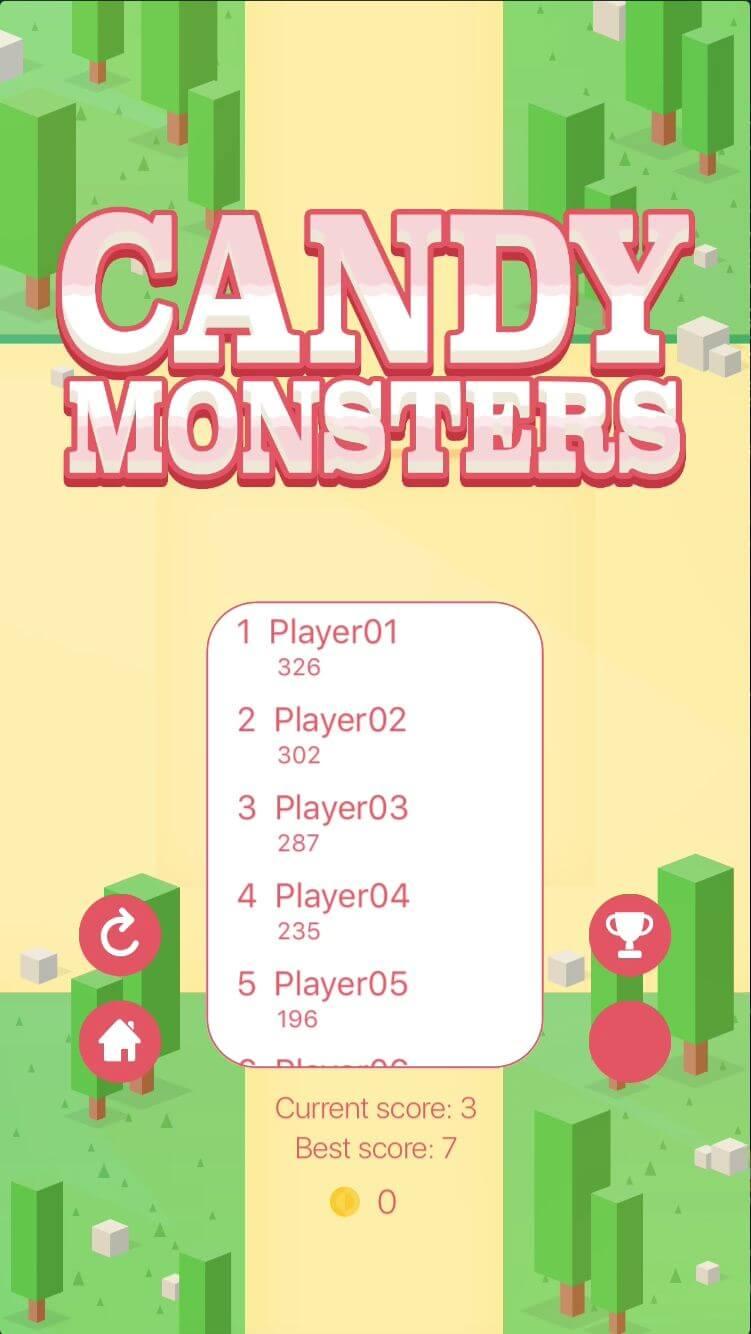751x1334 pixels.
Task: Select Player05 in the leaderboard
Action: [x=341, y=984]
